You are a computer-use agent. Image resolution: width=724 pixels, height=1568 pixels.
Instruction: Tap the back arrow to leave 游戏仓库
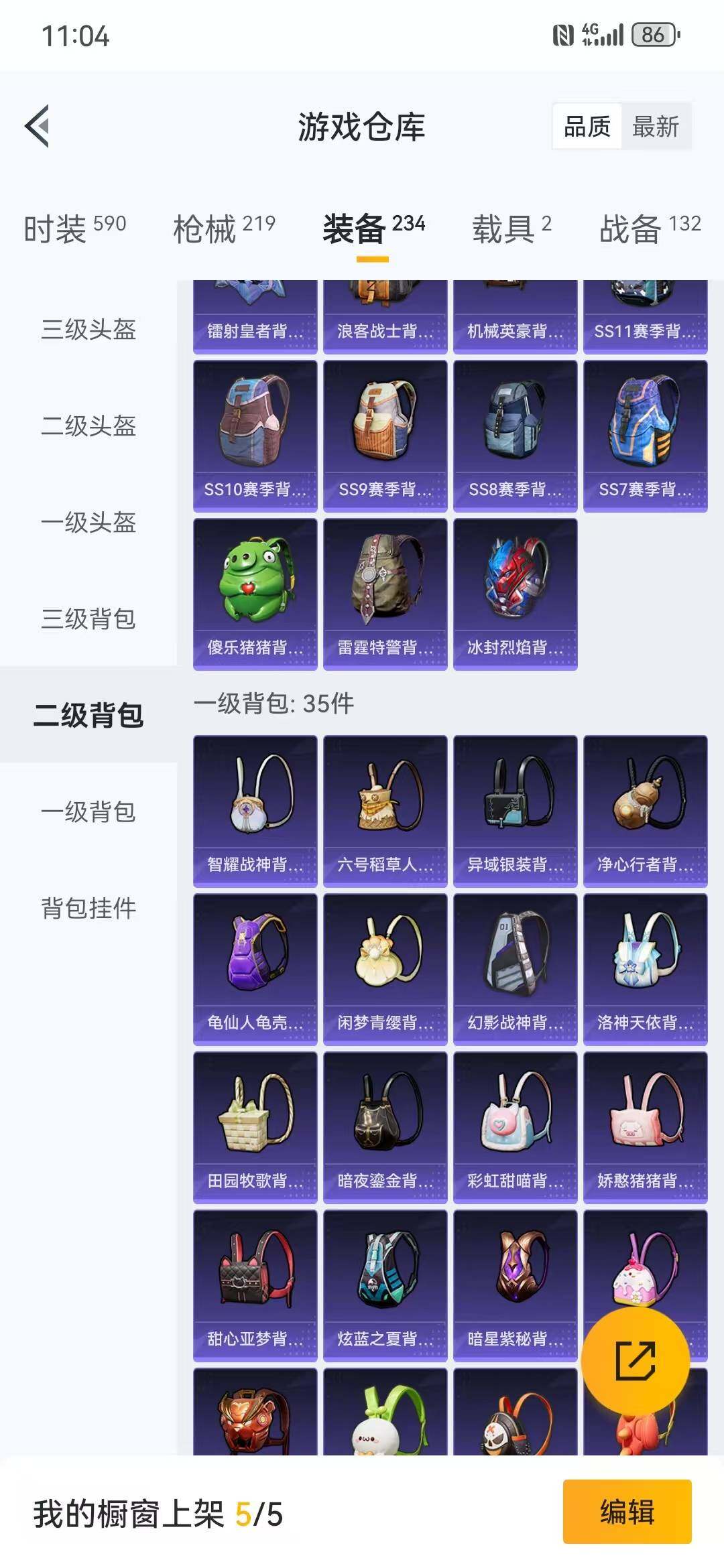tap(38, 126)
